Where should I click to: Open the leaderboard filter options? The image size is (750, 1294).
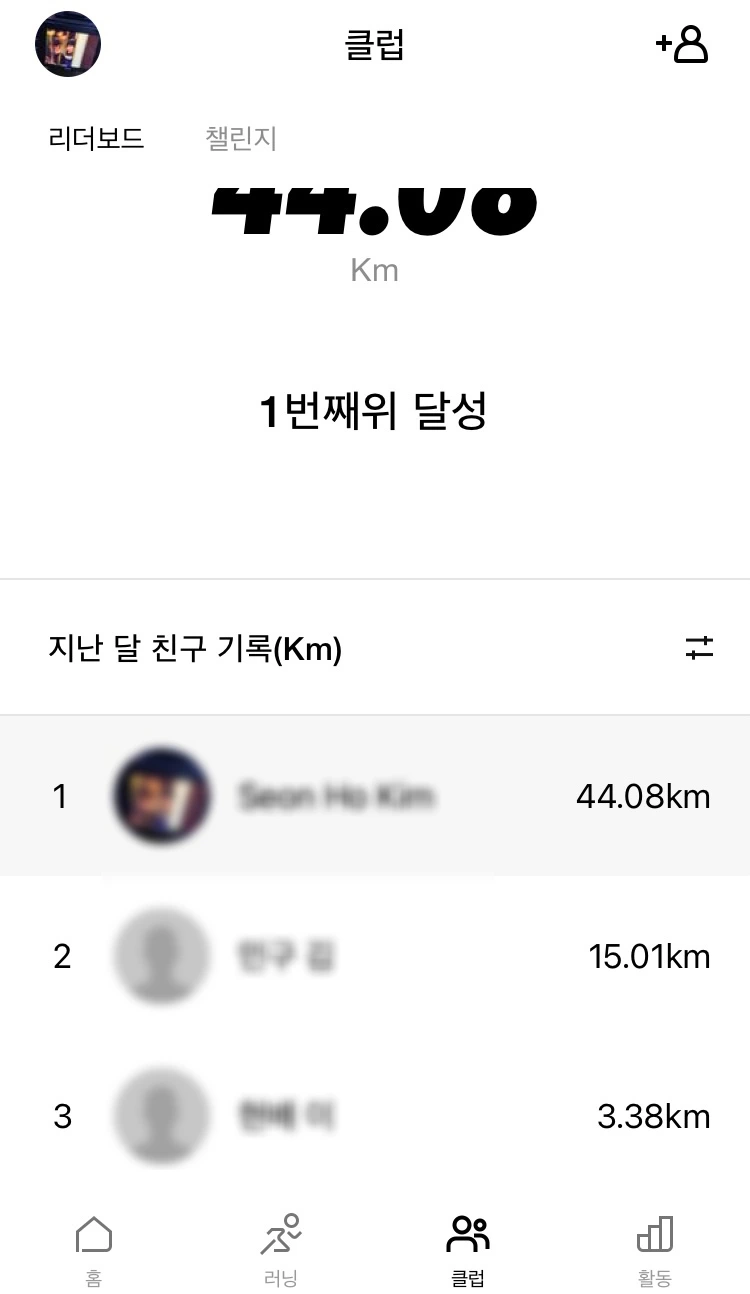[x=699, y=648]
